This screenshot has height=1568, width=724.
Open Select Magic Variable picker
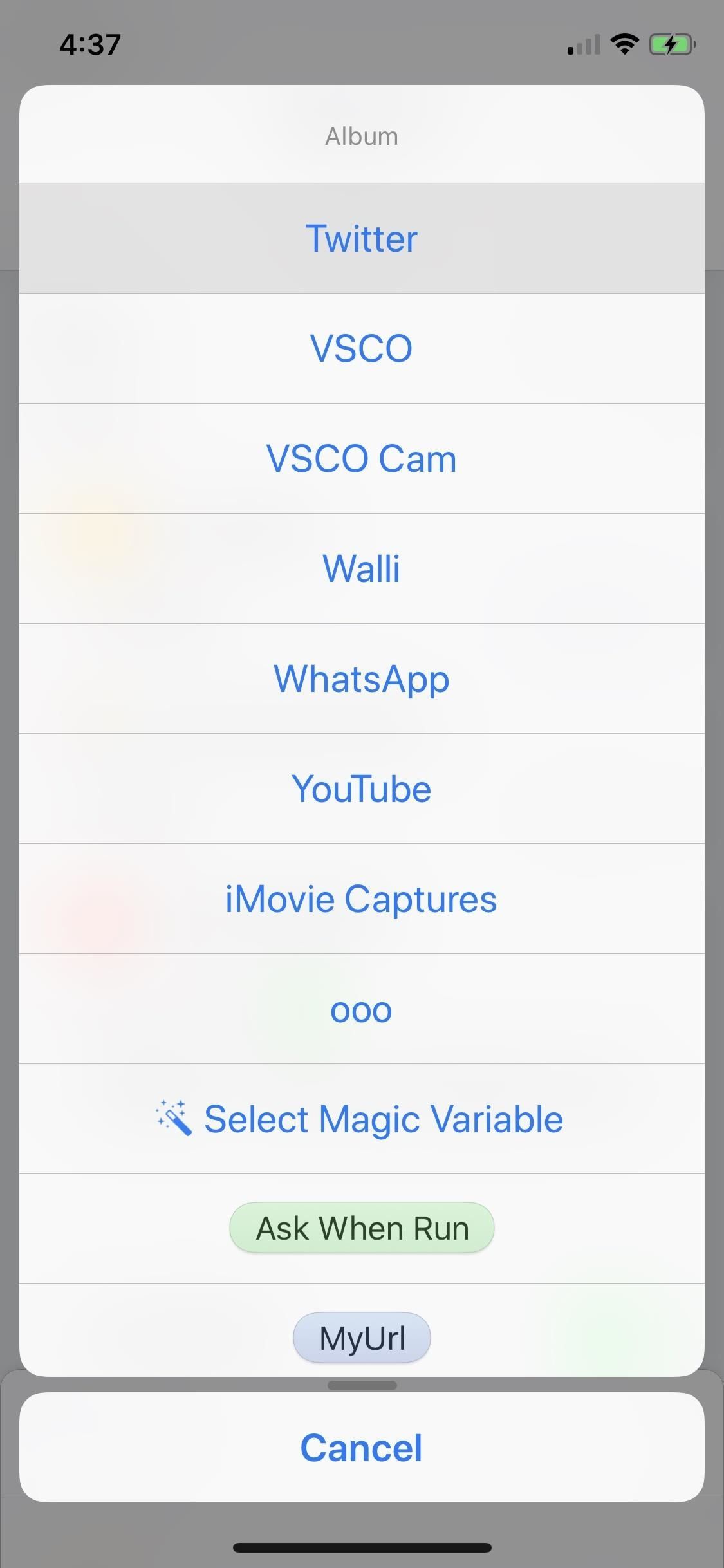point(382,1118)
